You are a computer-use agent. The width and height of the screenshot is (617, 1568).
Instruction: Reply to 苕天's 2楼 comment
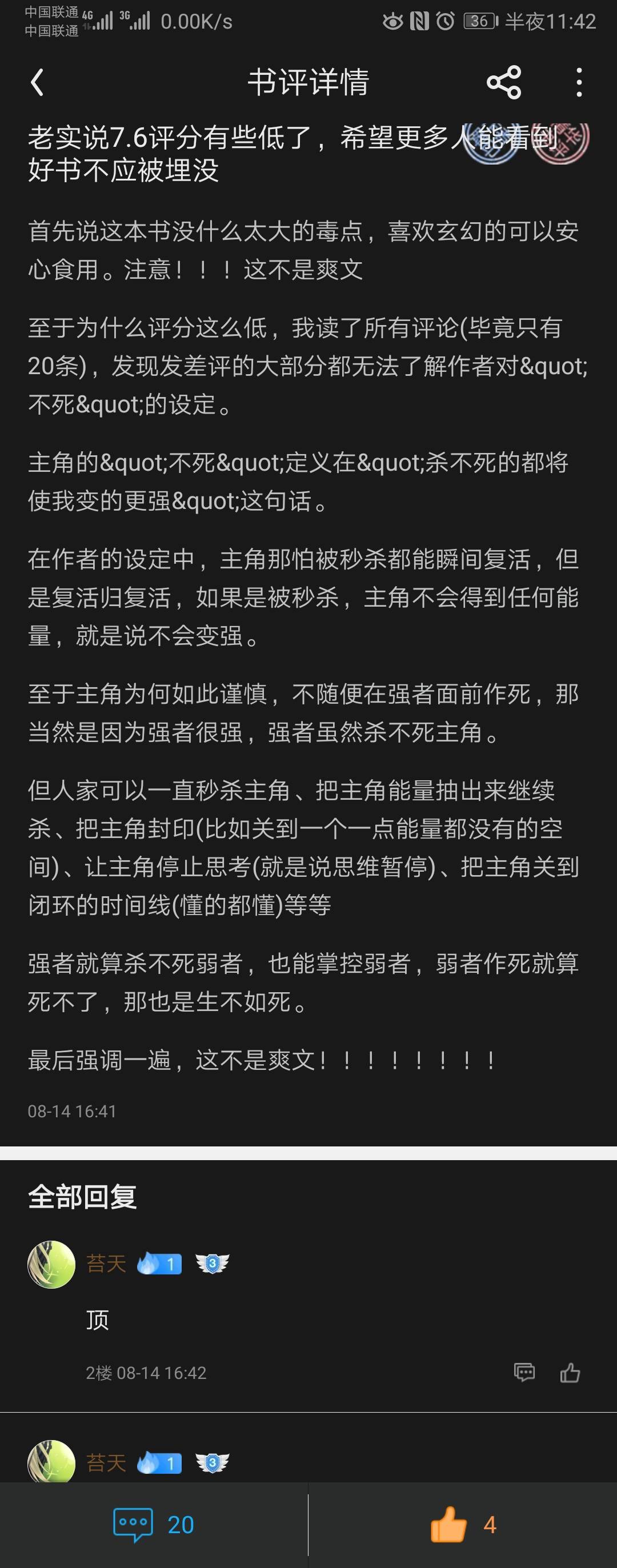[524, 1372]
